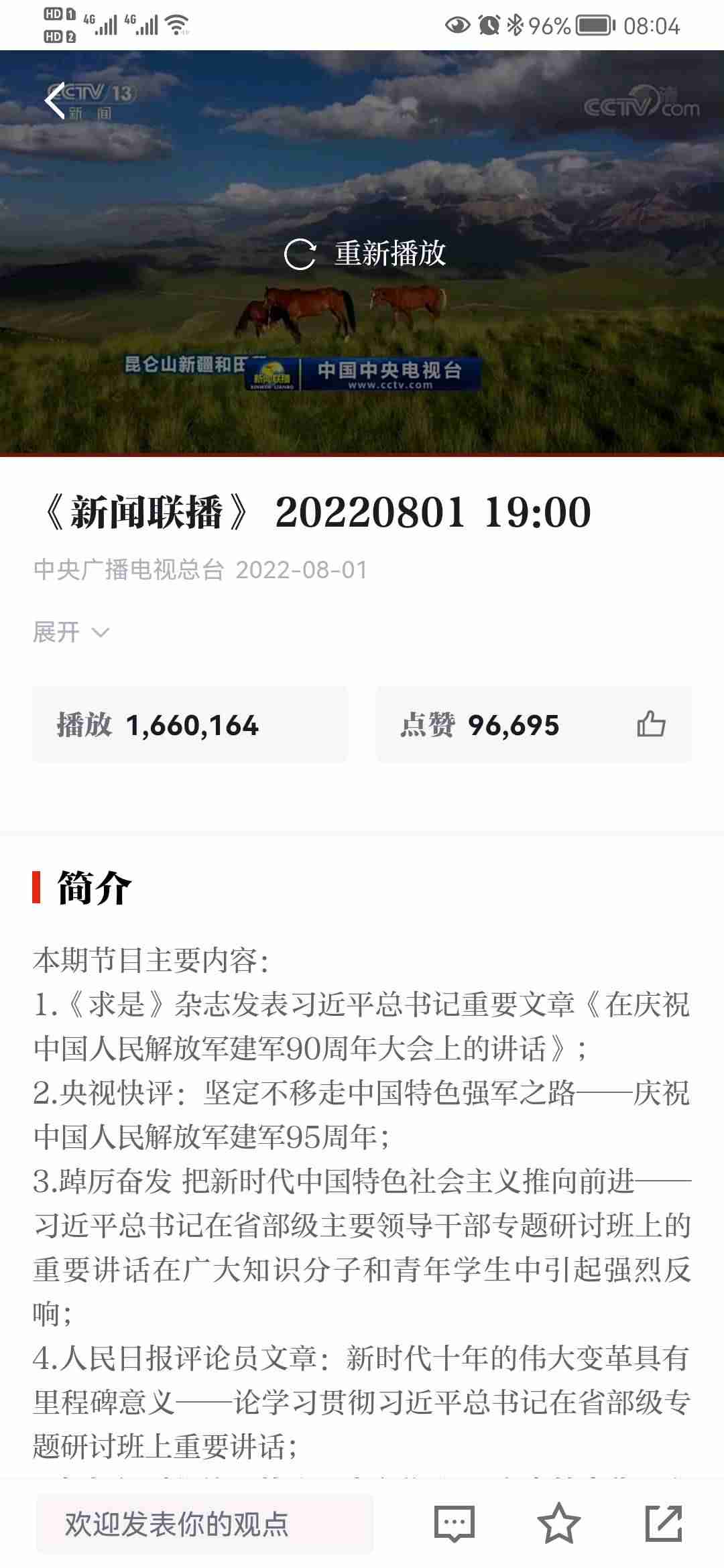Favorite this episode with the star icon
Viewport: 724px width, 1568px height.
point(558,1524)
